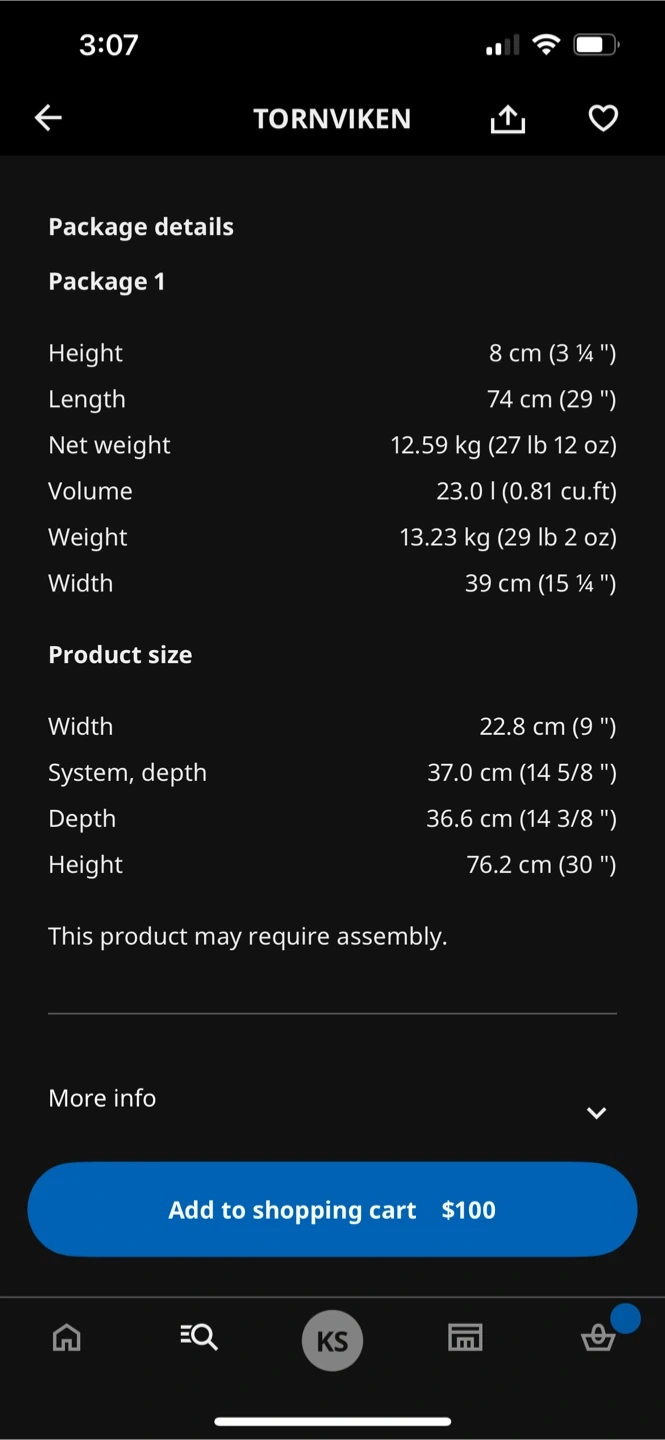Switch to the Home tab
The image size is (665, 1440).
[67, 1338]
